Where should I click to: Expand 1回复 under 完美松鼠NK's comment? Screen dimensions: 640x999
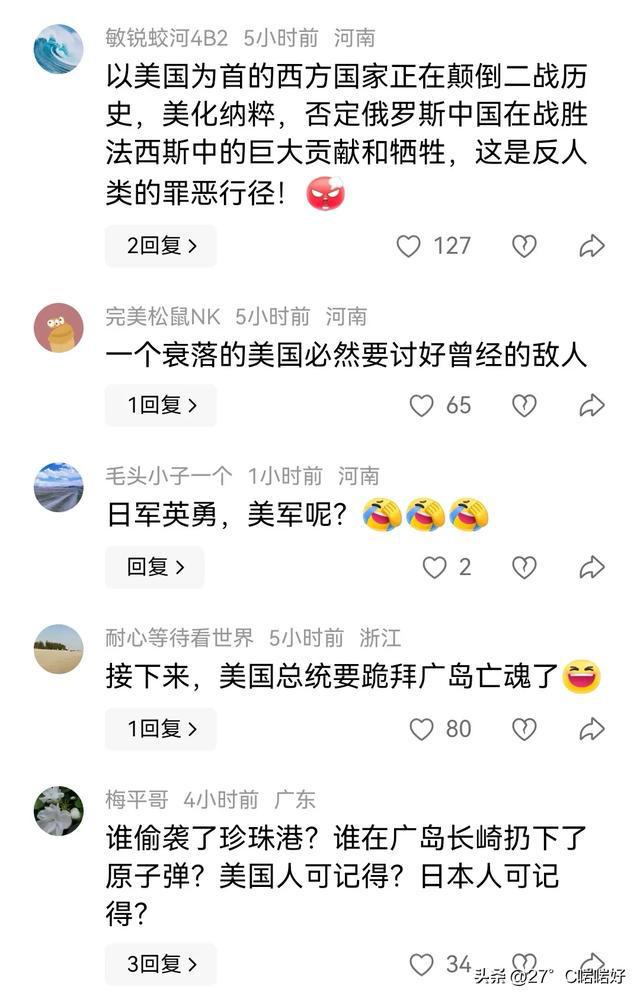[160, 405]
